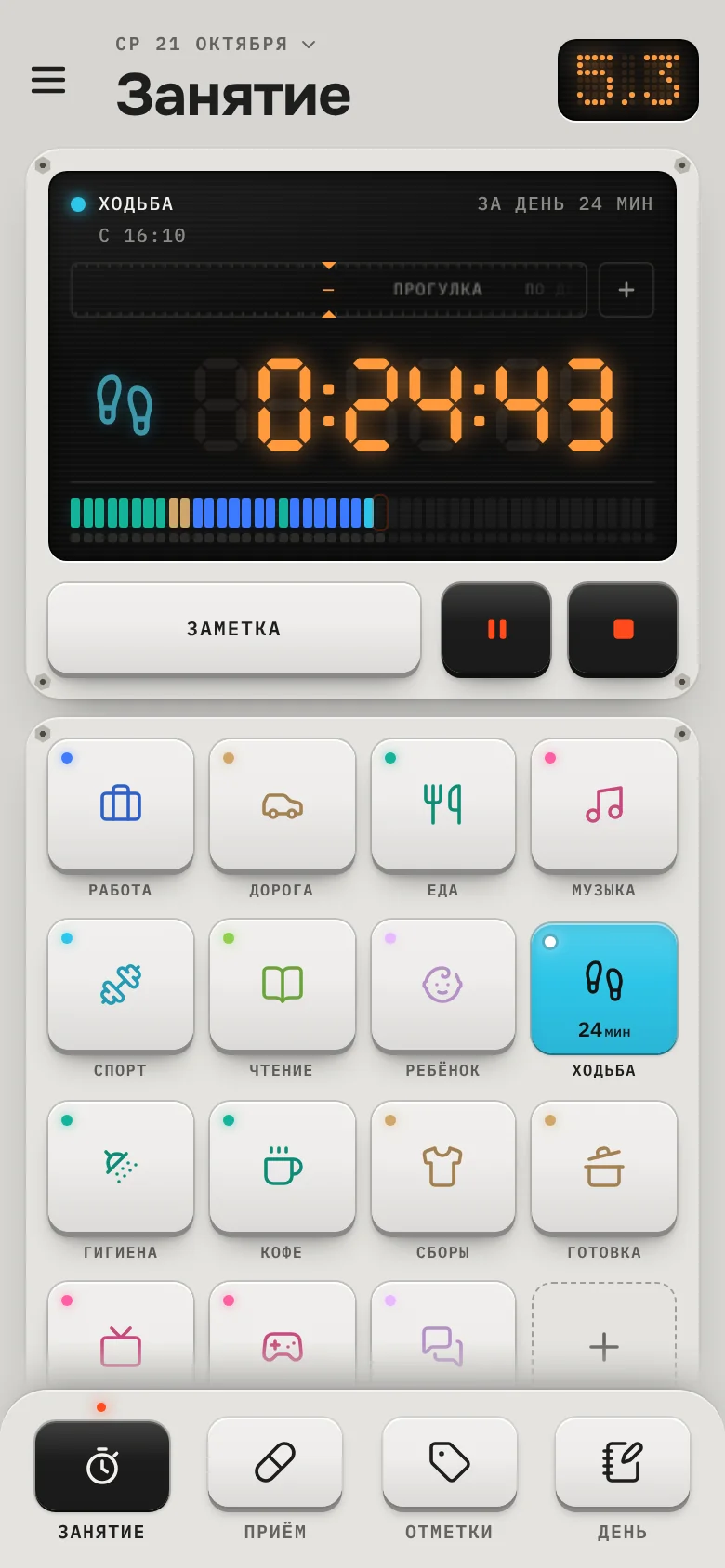The height and width of the screenshot is (1568, 725).
Task: Add a tag with the plus button
Action: (626, 290)
